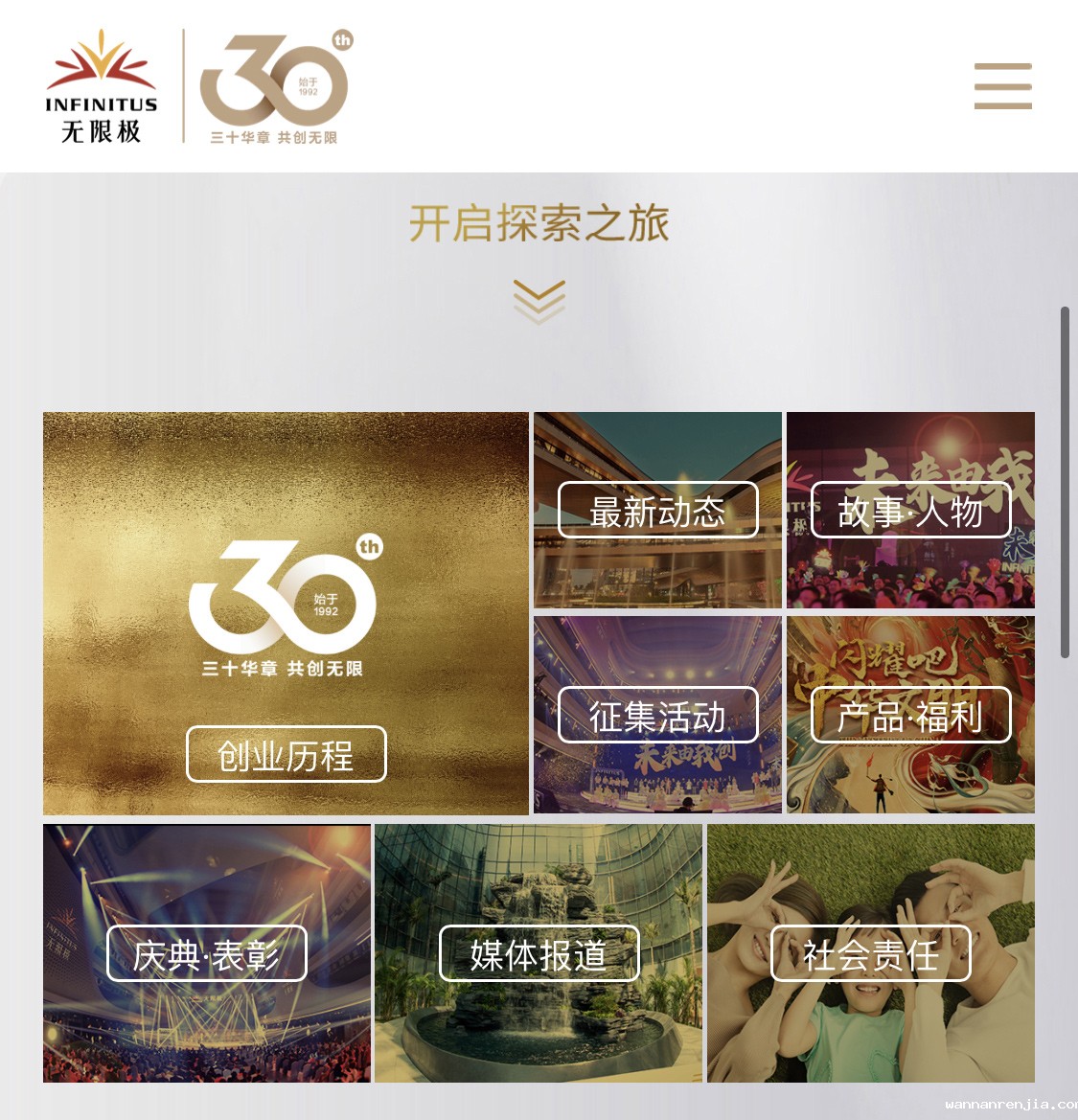The height and width of the screenshot is (1120, 1078).
Task: Open the 产品·福利 tile
Action: click(910, 715)
